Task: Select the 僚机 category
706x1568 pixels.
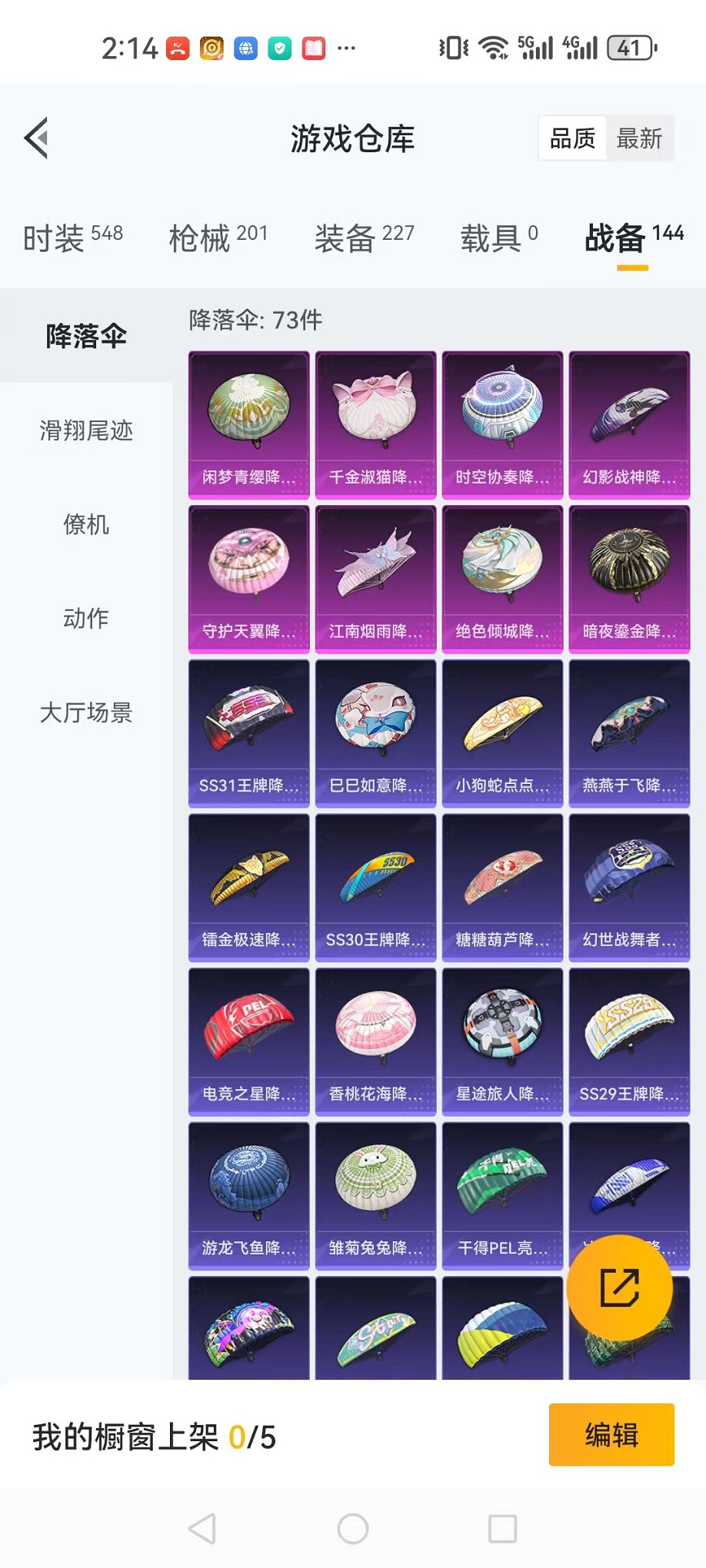Action: coord(86,524)
